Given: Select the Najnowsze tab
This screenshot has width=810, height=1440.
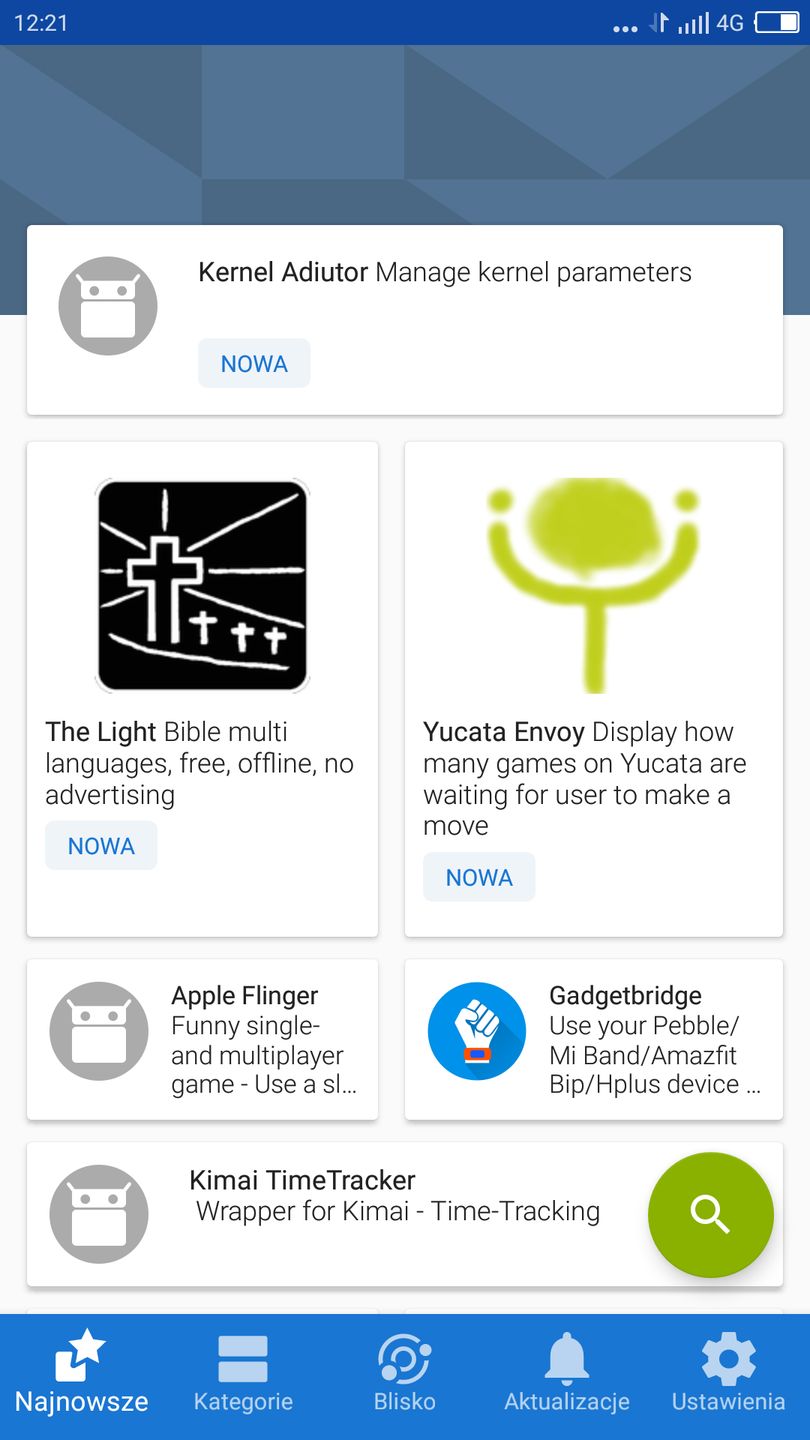Looking at the screenshot, I should point(81,1376).
